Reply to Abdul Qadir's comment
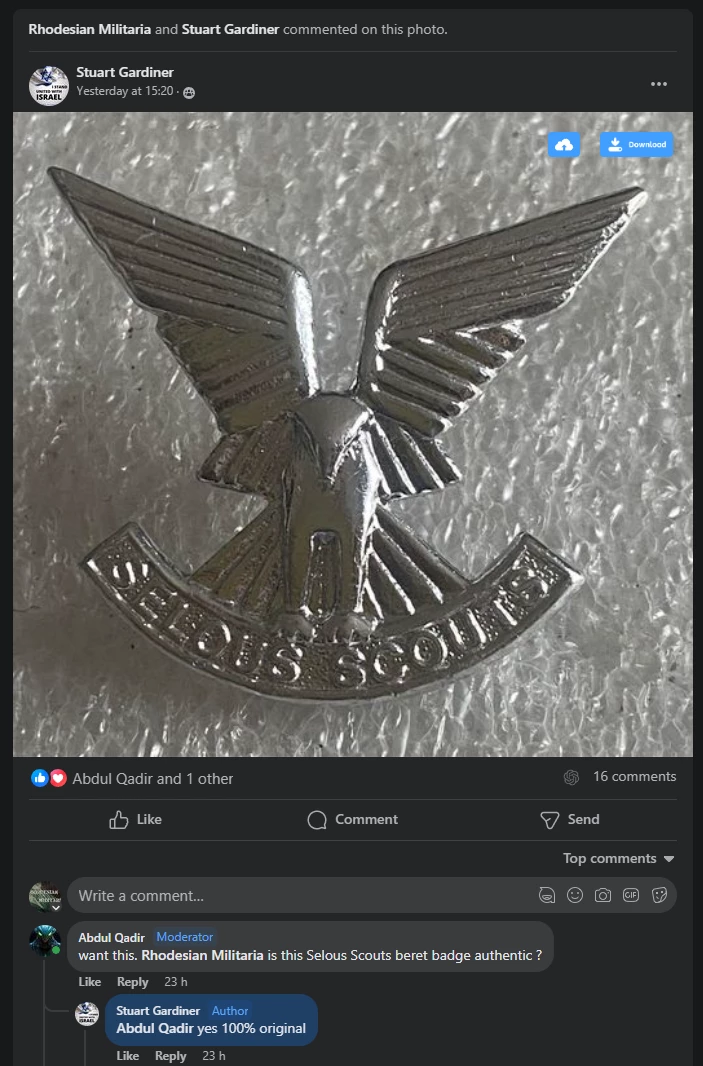Image resolution: width=703 pixels, height=1066 pixels. point(132,982)
